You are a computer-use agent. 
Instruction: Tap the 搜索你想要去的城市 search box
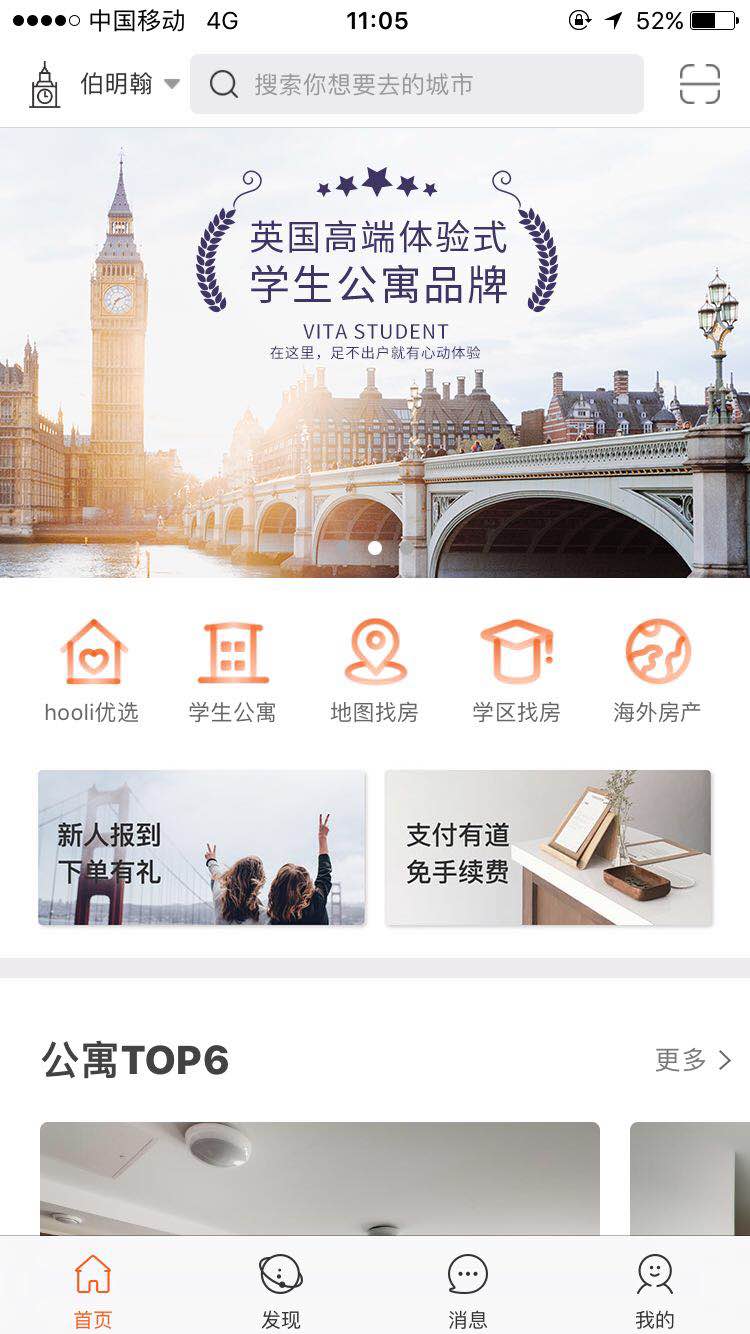point(416,84)
